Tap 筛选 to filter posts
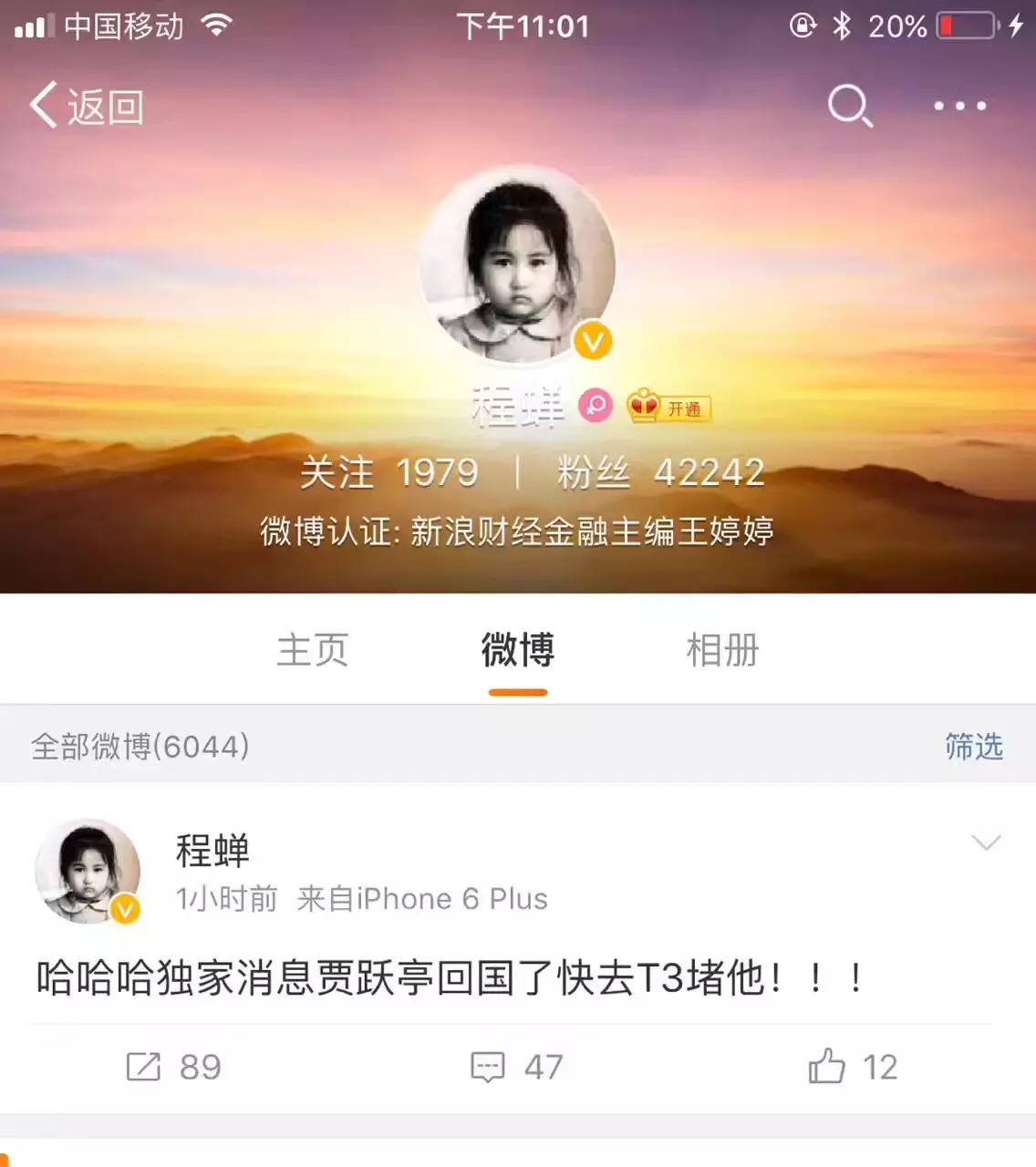 point(973,747)
